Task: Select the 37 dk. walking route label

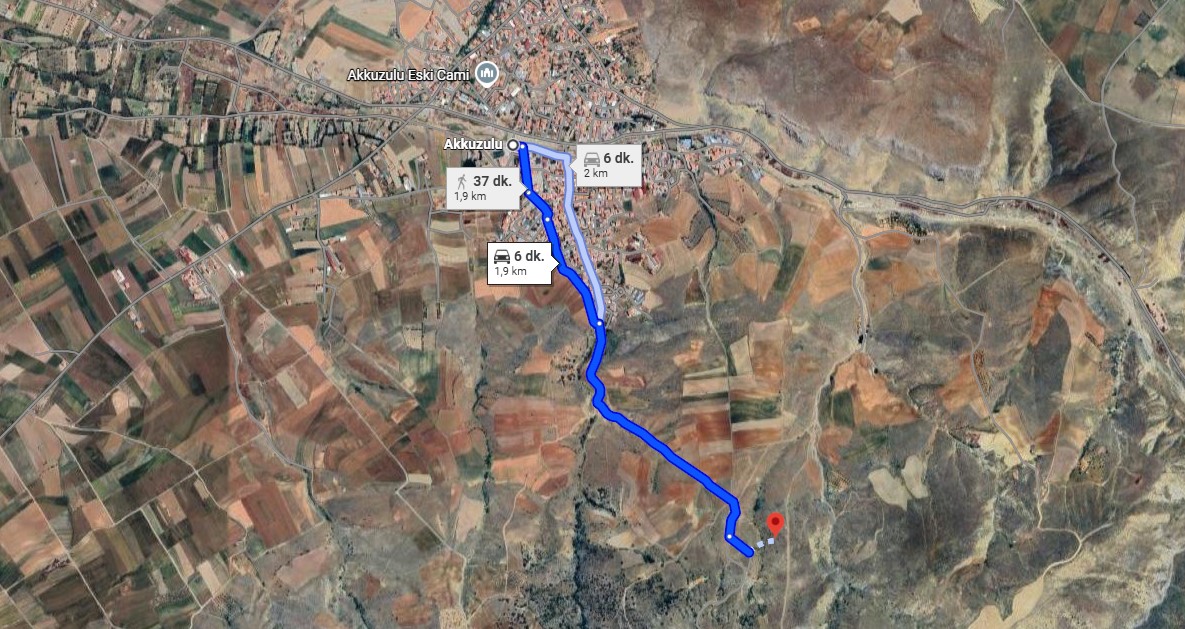Action: (483, 187)
